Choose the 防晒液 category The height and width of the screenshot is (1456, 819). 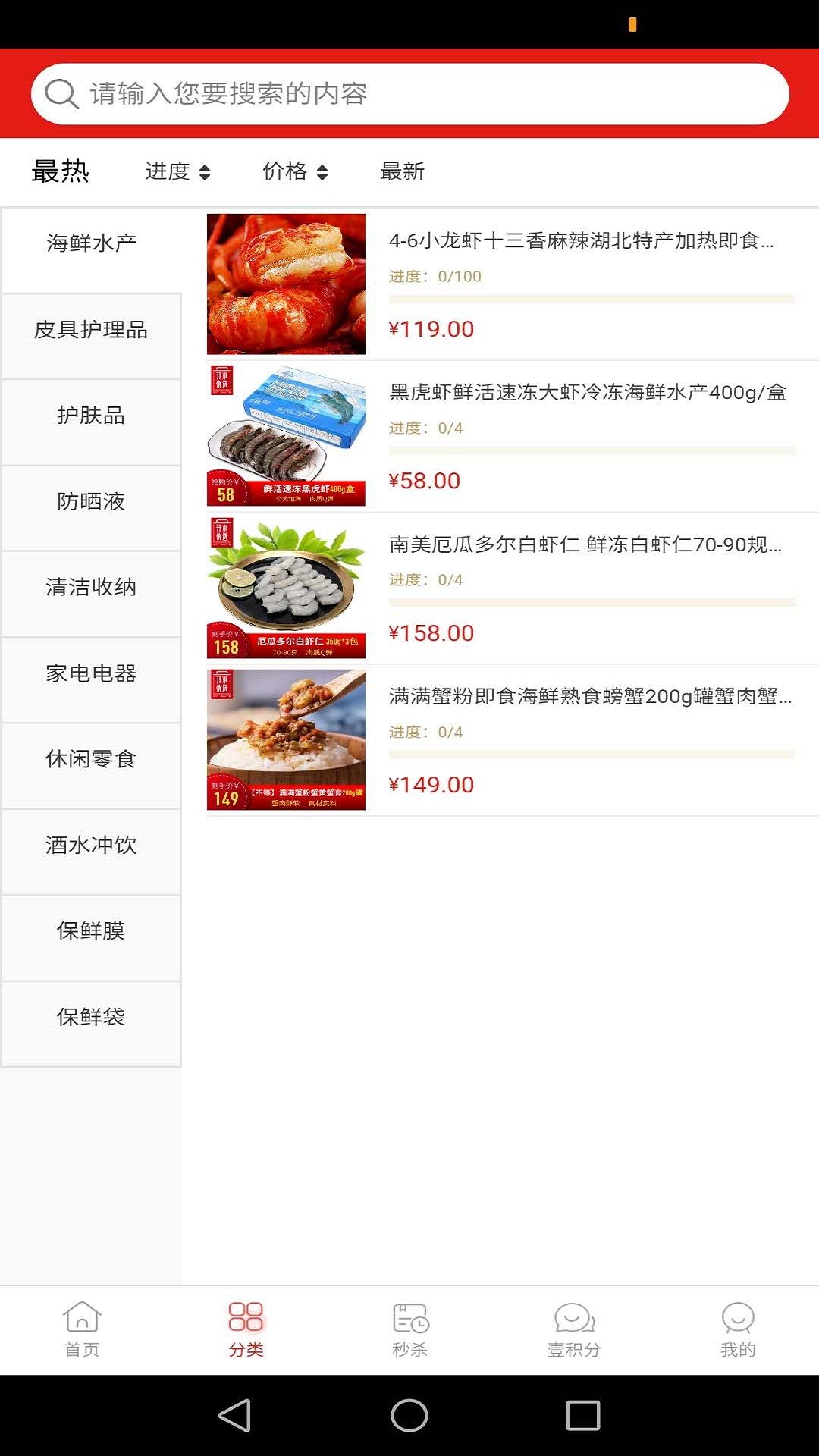coord(91,501)
